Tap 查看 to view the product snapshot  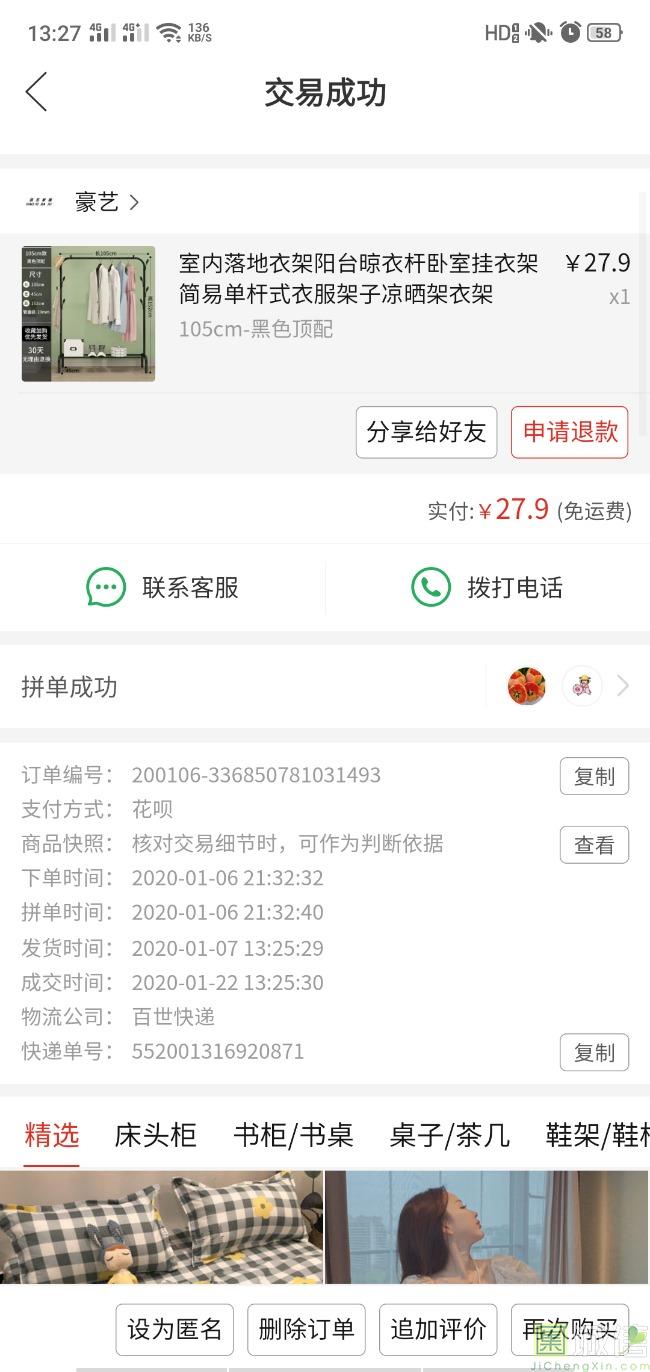pyautogui.click(x=594, y=845)
